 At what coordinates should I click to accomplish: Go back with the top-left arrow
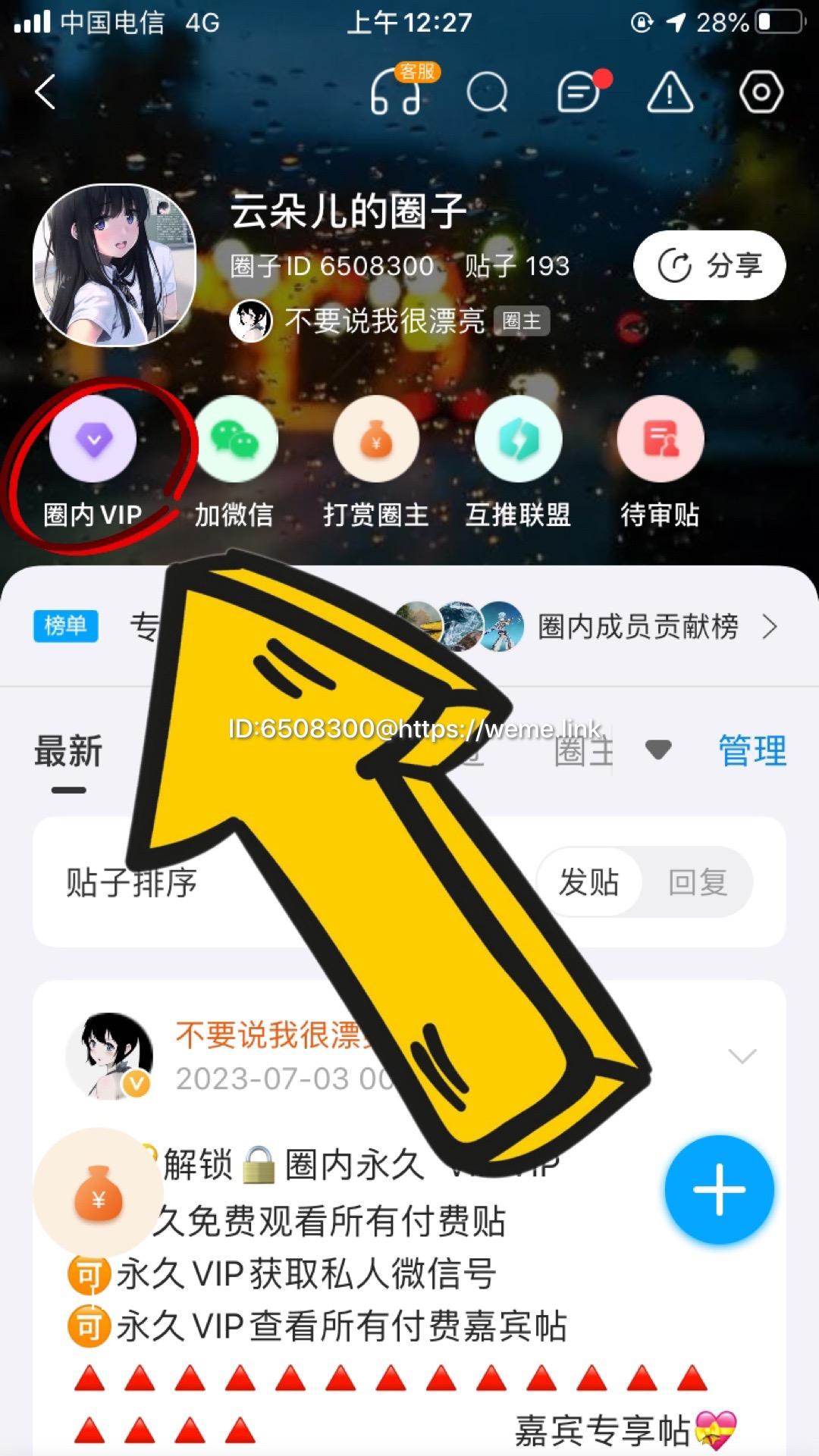coord(45,92)
